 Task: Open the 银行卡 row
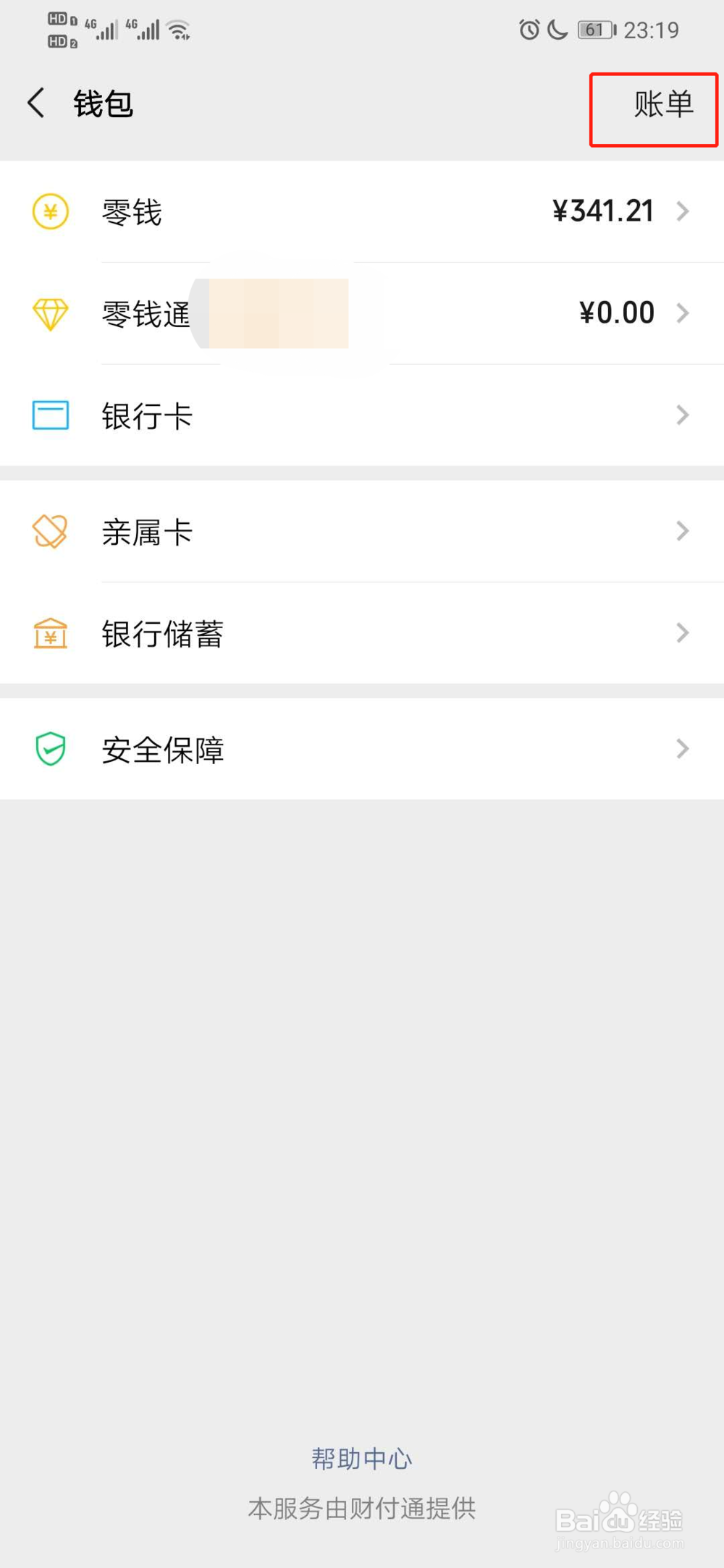coord(362,415)
